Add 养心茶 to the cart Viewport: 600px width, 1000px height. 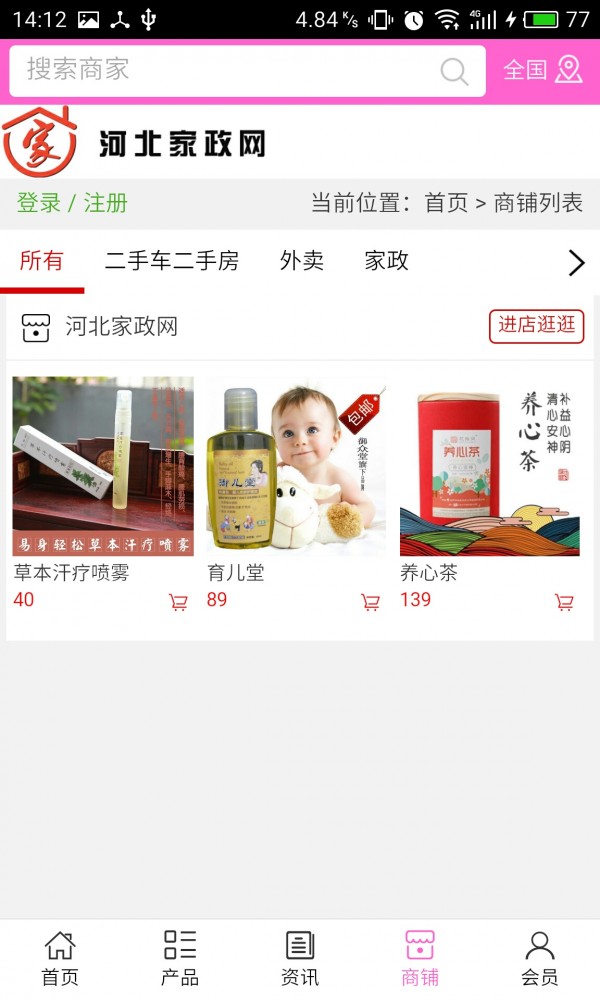tap(564, 602)
